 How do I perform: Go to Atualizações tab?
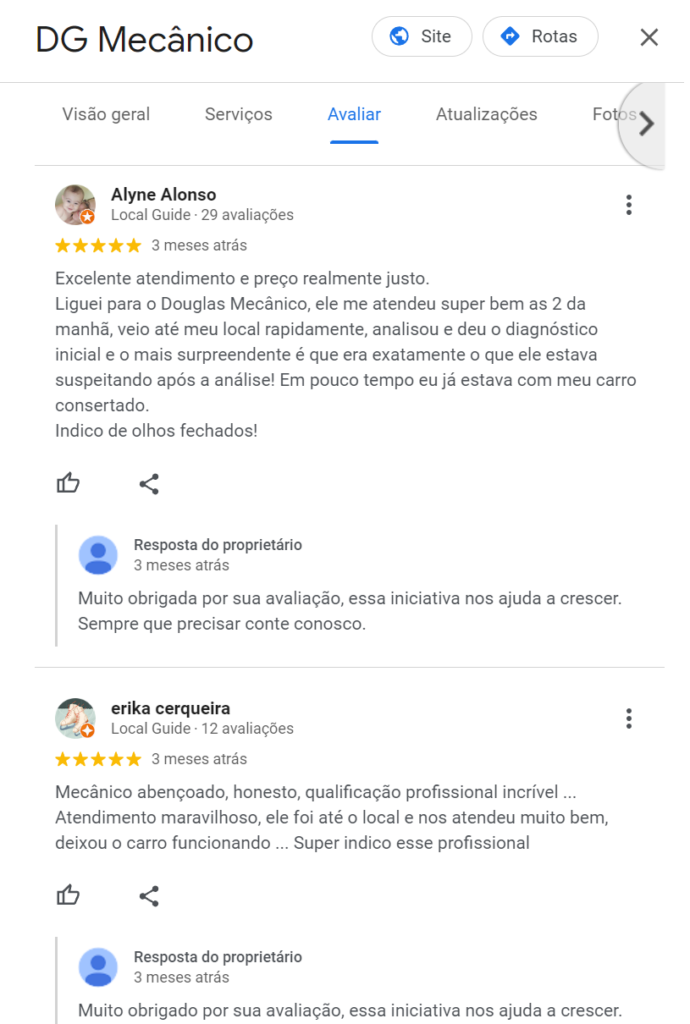tap(486, 114)
